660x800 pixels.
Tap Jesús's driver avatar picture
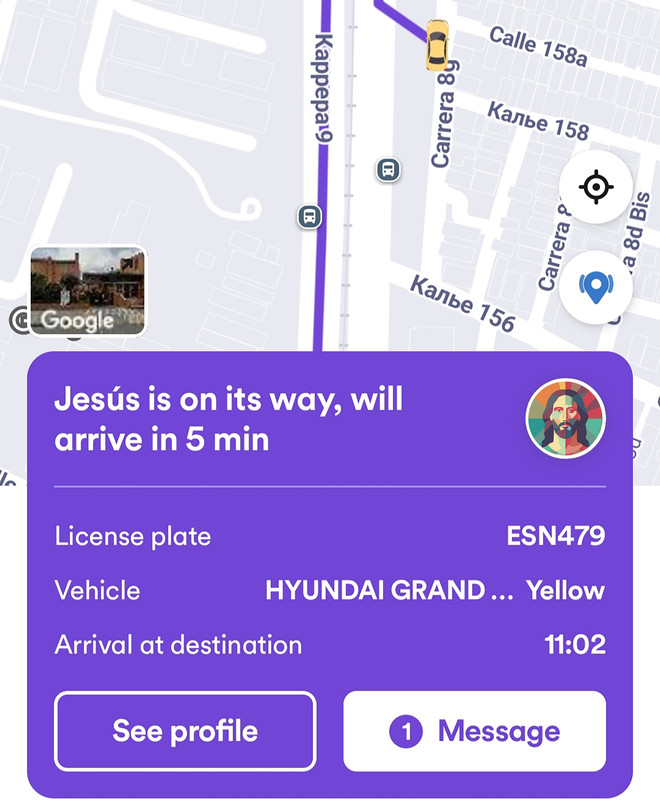point(566,418)
